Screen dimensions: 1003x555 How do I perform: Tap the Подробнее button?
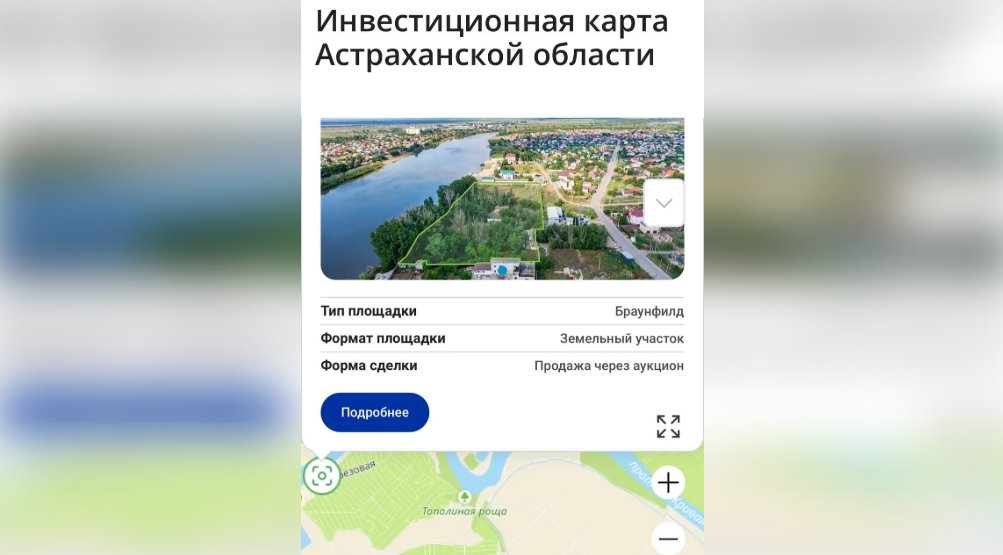(x=374, y=412)
